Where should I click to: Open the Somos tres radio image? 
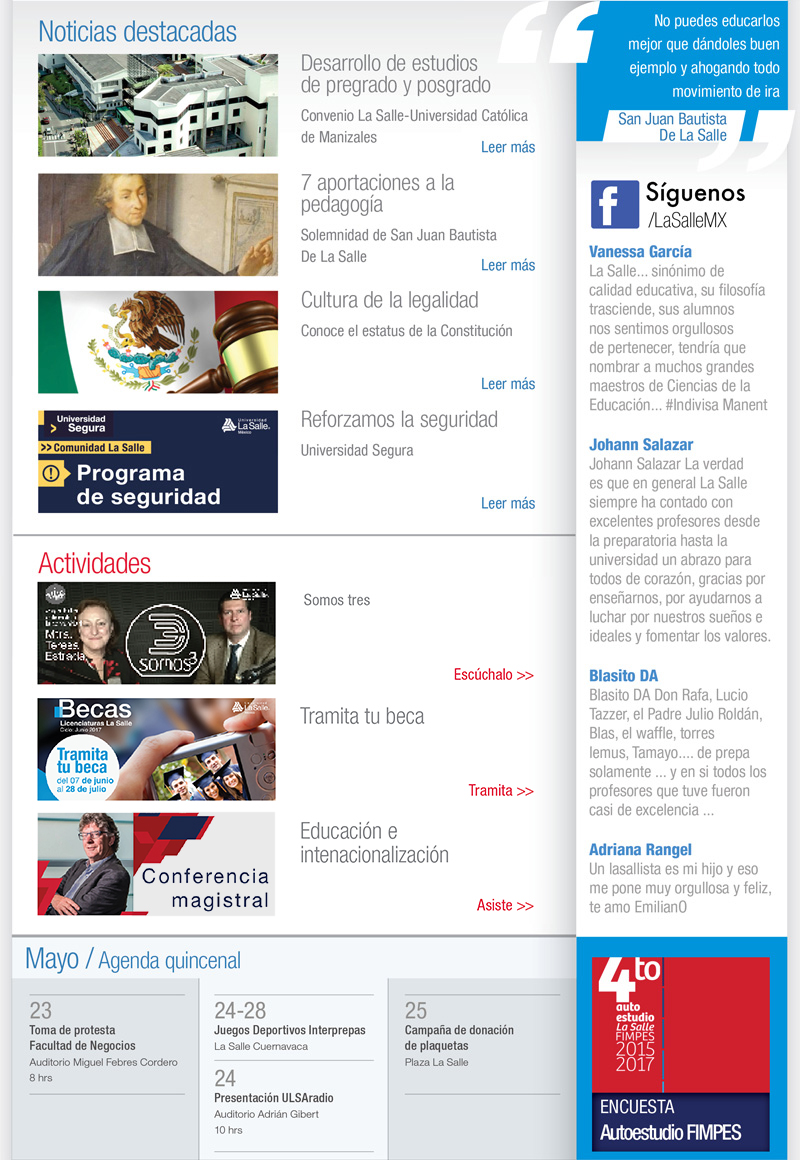click(x=156, y=633)
